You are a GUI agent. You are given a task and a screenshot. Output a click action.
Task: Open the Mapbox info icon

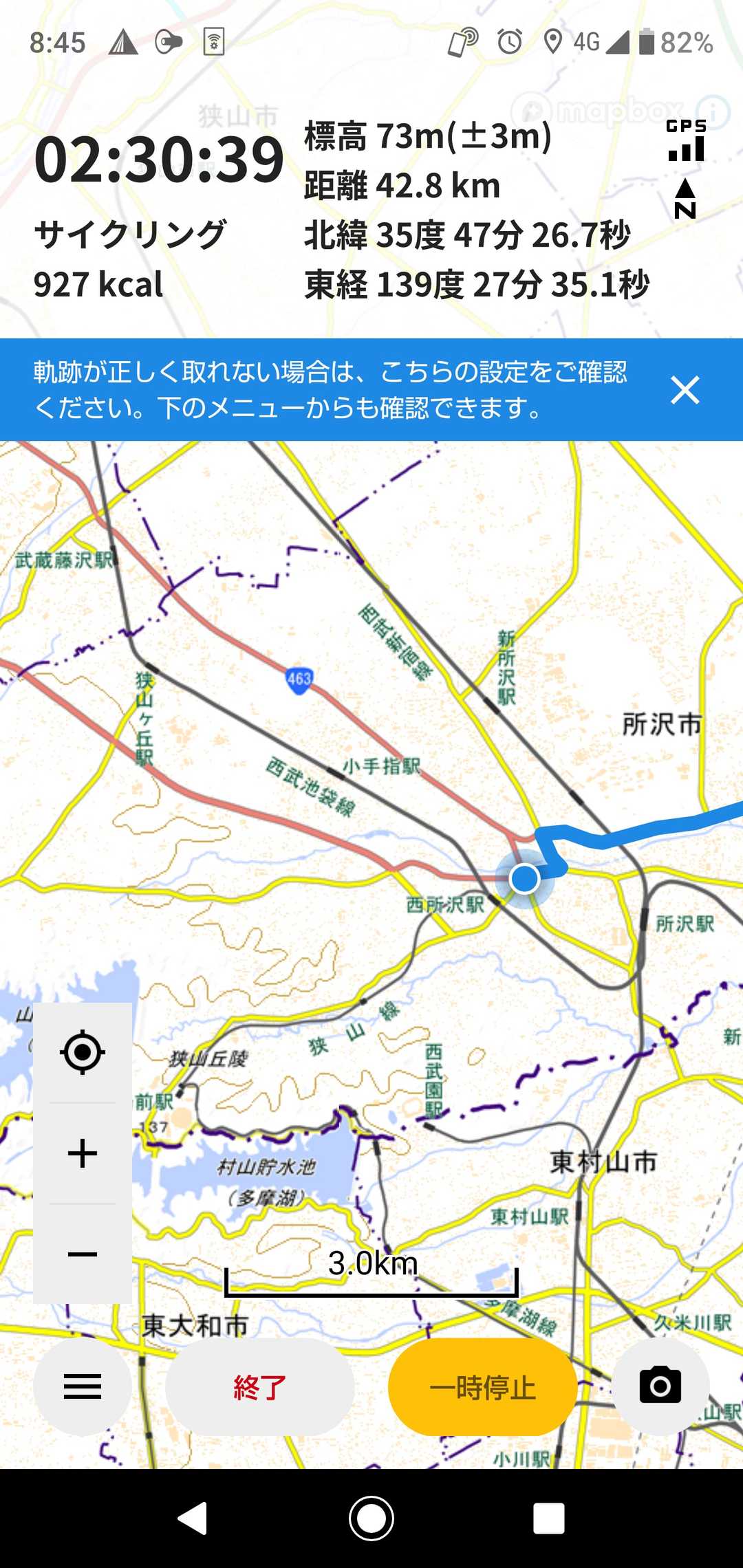[x=713, y=111]
